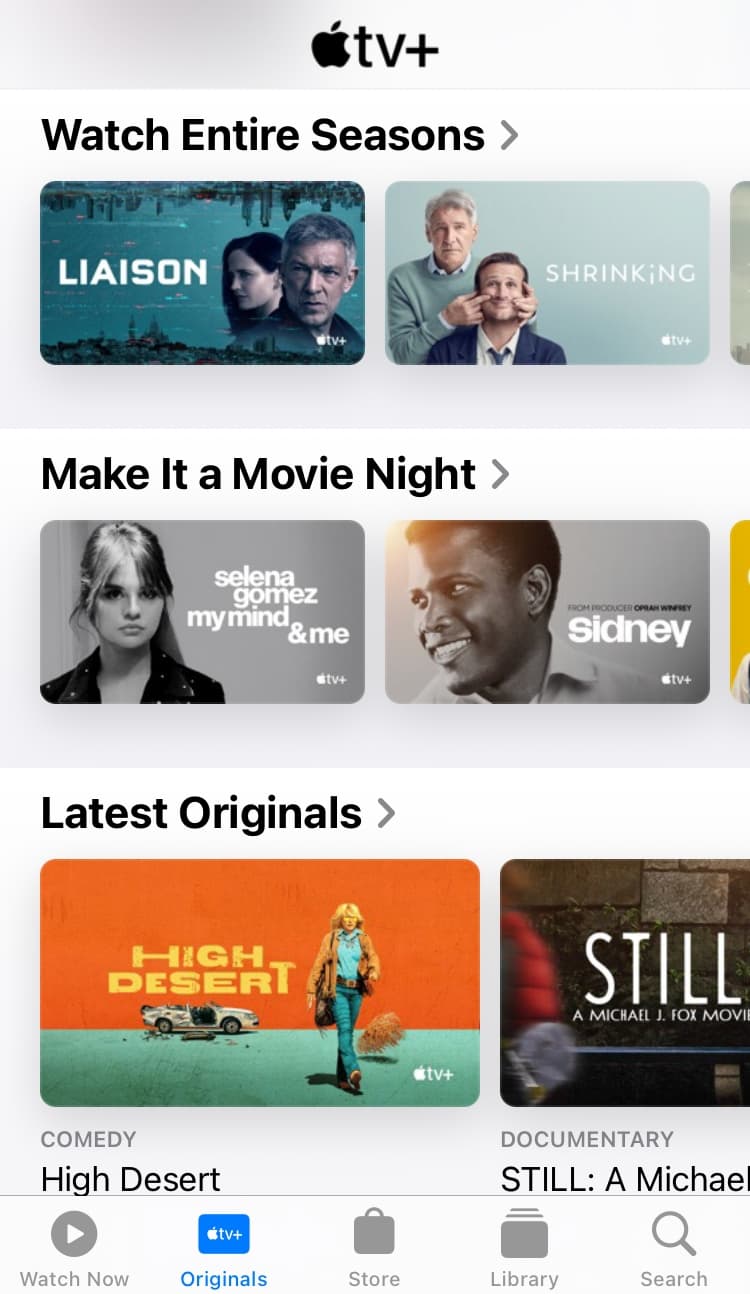This screenshot has width=750, height=1294.
Task: Open the High Desert comedy card
Action: (259, 982)
